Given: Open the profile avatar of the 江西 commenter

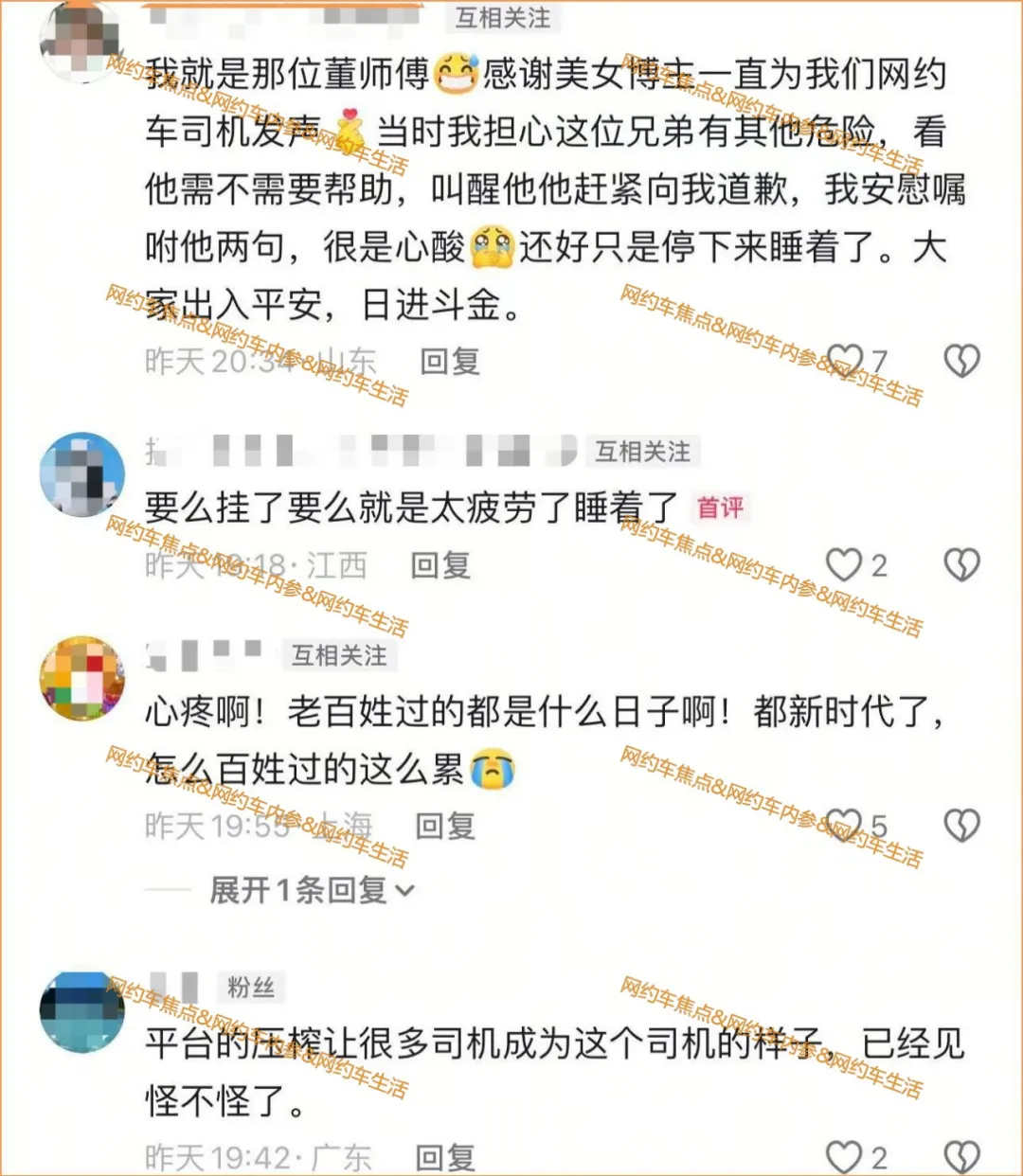Looking at the screenshot, I should coord(81,474).
